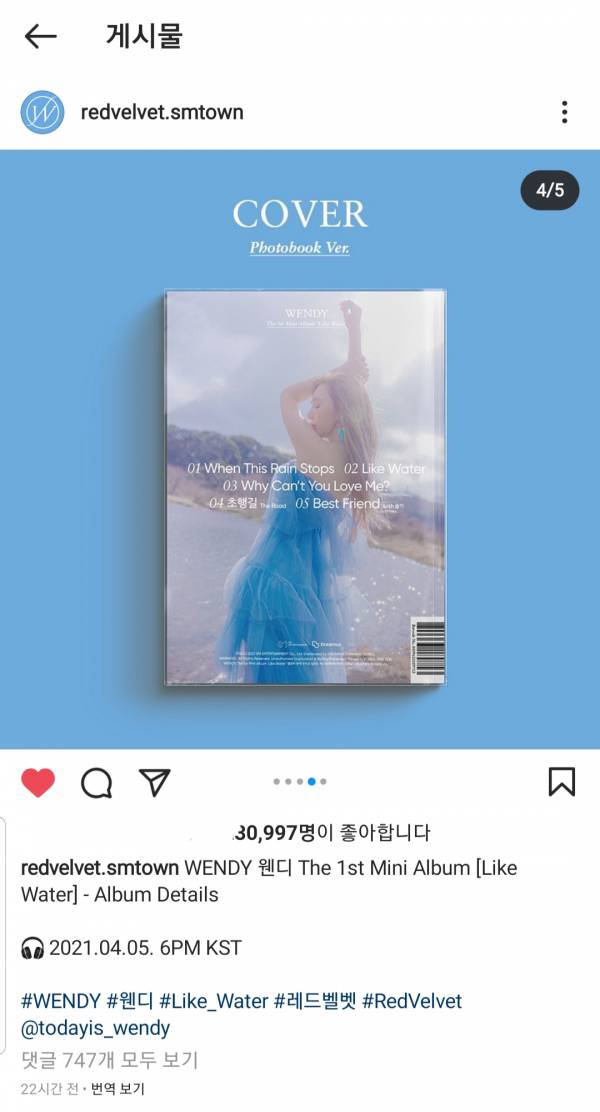Unlike the post via the red heart
The image size is (600, 1112).
tap(38, 782)
